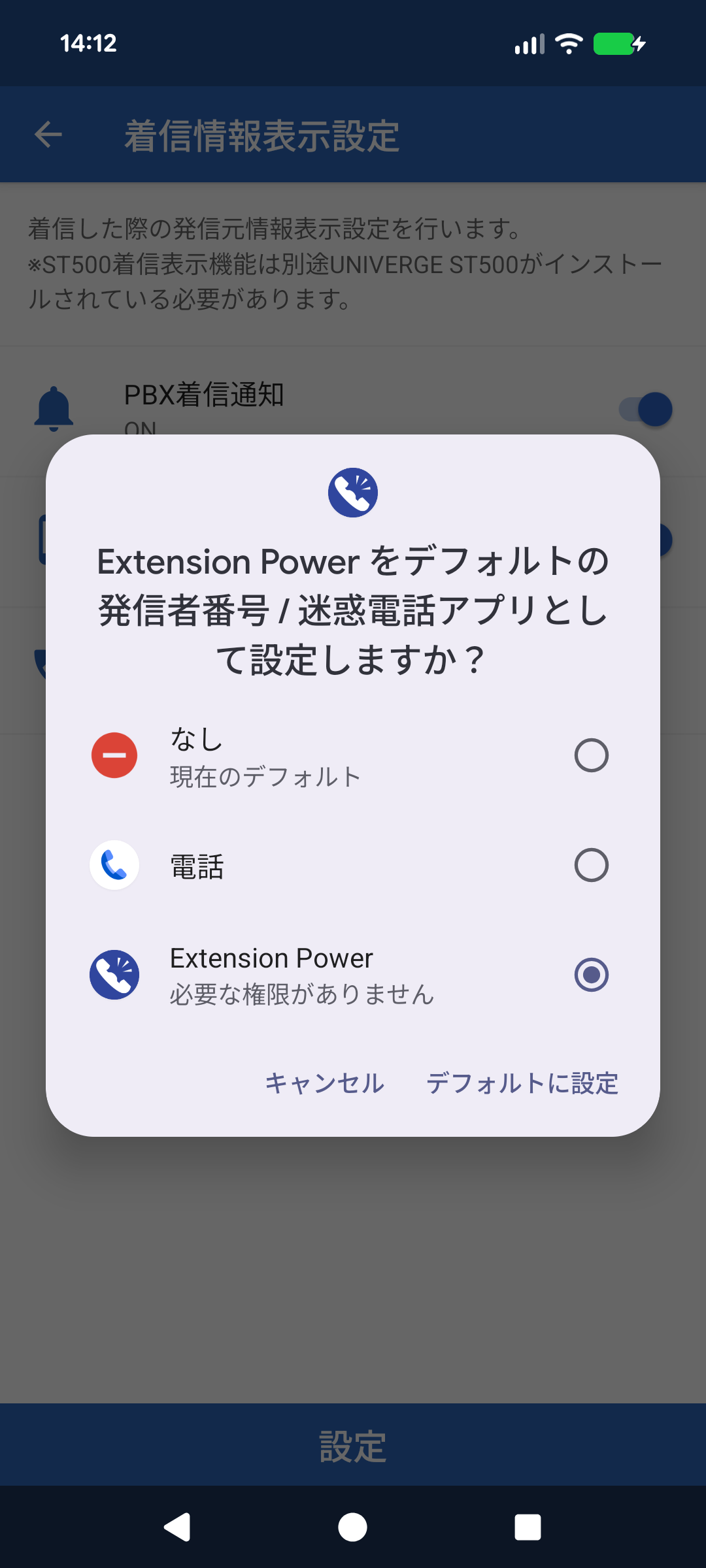The height and width of the screenshot is (1568, 706).
Task: Click the Extension Power icon in the list
Action: (x=114, y=974)
